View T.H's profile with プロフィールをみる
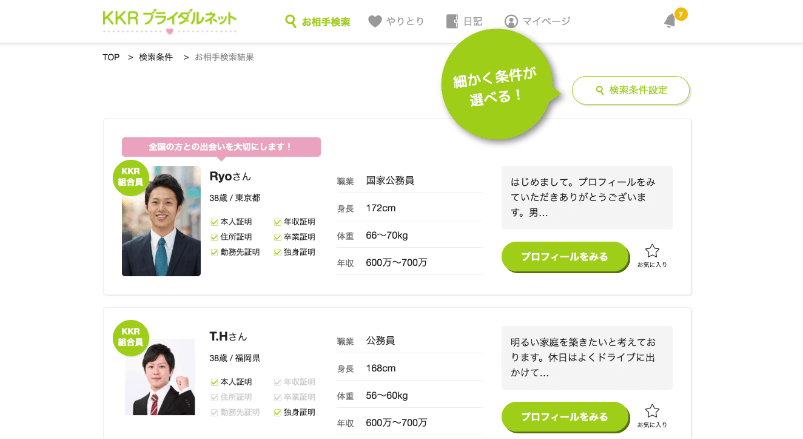Screen dimensions: 803x439 (x=565, y=416)
